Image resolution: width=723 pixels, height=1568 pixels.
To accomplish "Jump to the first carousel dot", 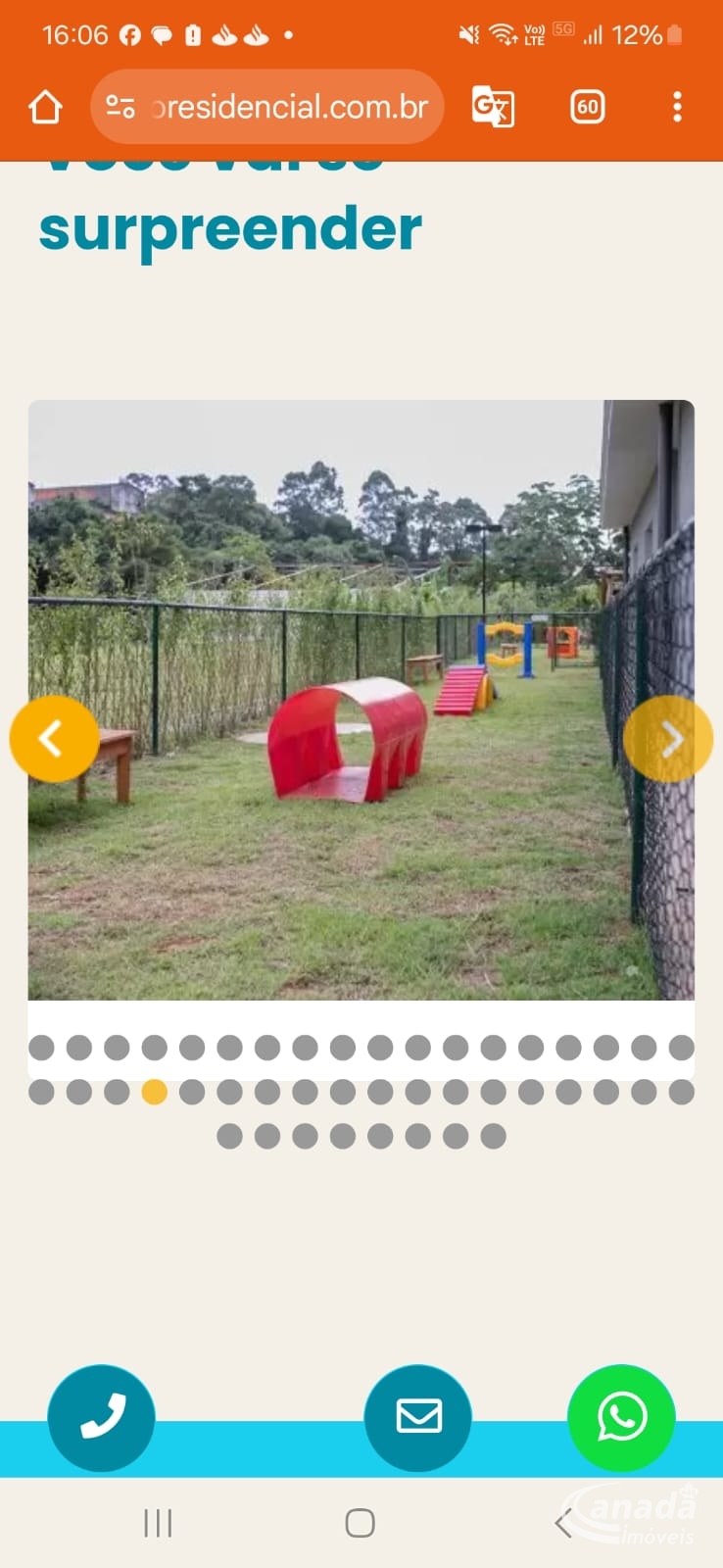I will pyautogui.click(x=41, y=1048).
